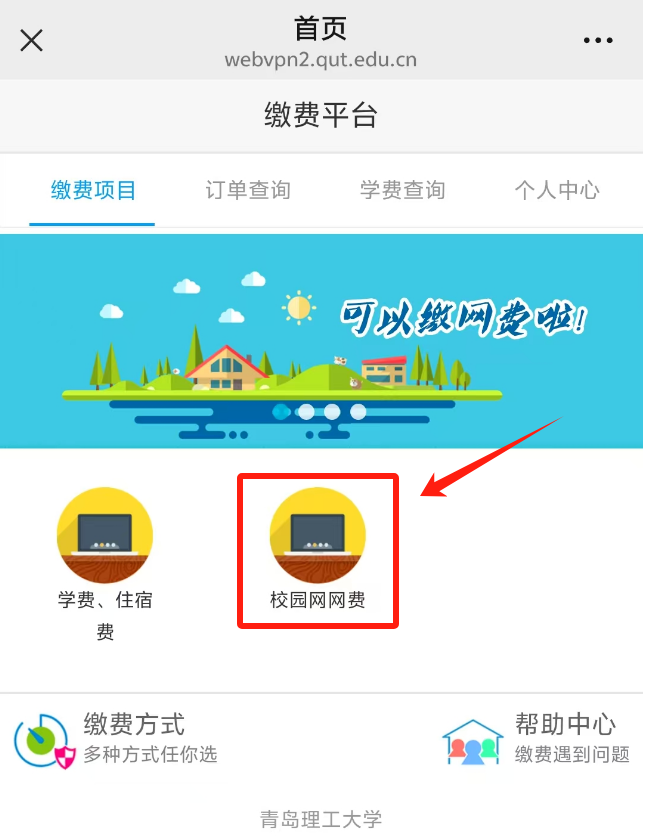
Task: Open the 学费查询 tab
Action: tap(402, 190)
